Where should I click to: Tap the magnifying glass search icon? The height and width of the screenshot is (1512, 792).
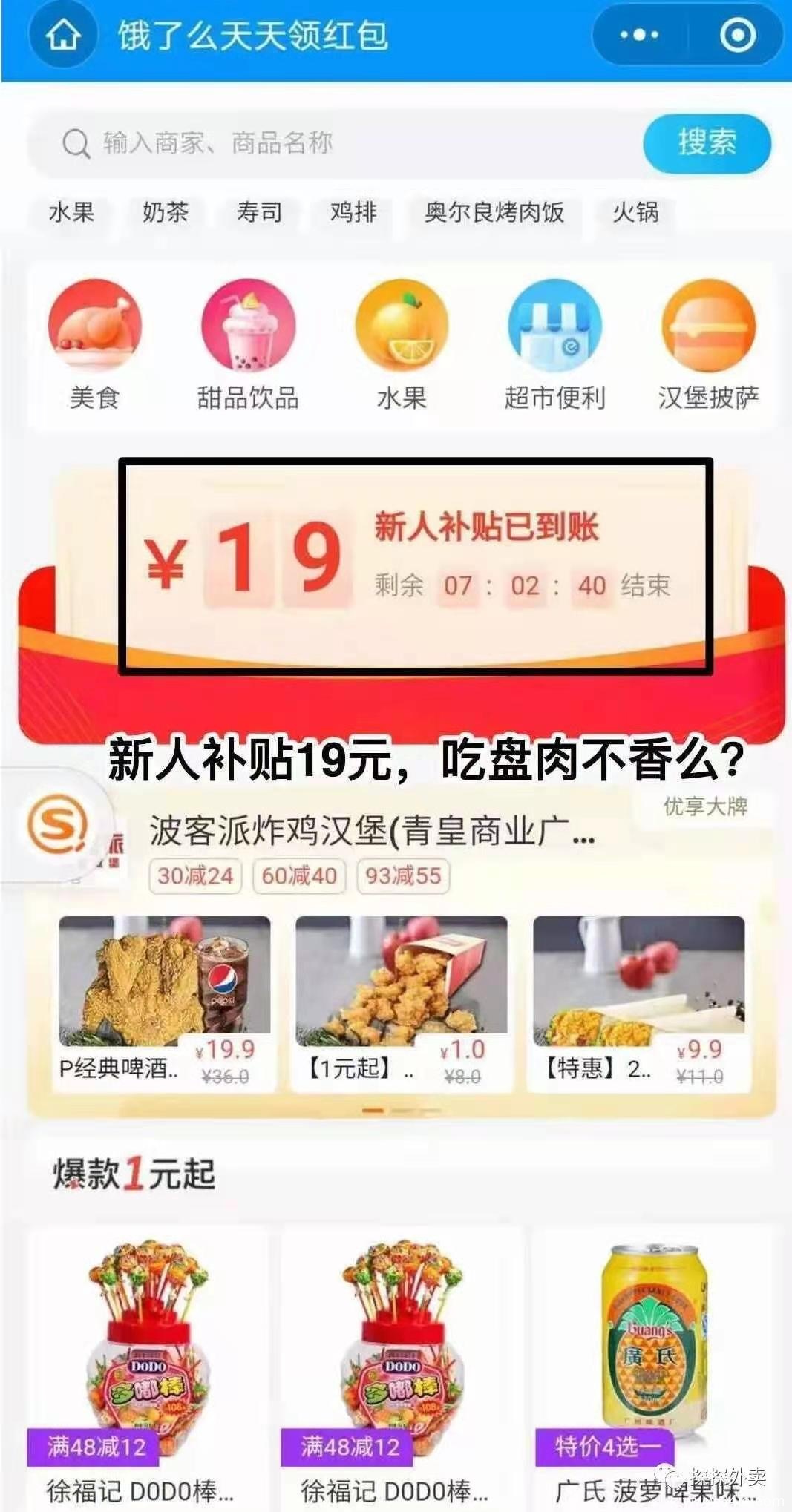[x=74, y=142]
